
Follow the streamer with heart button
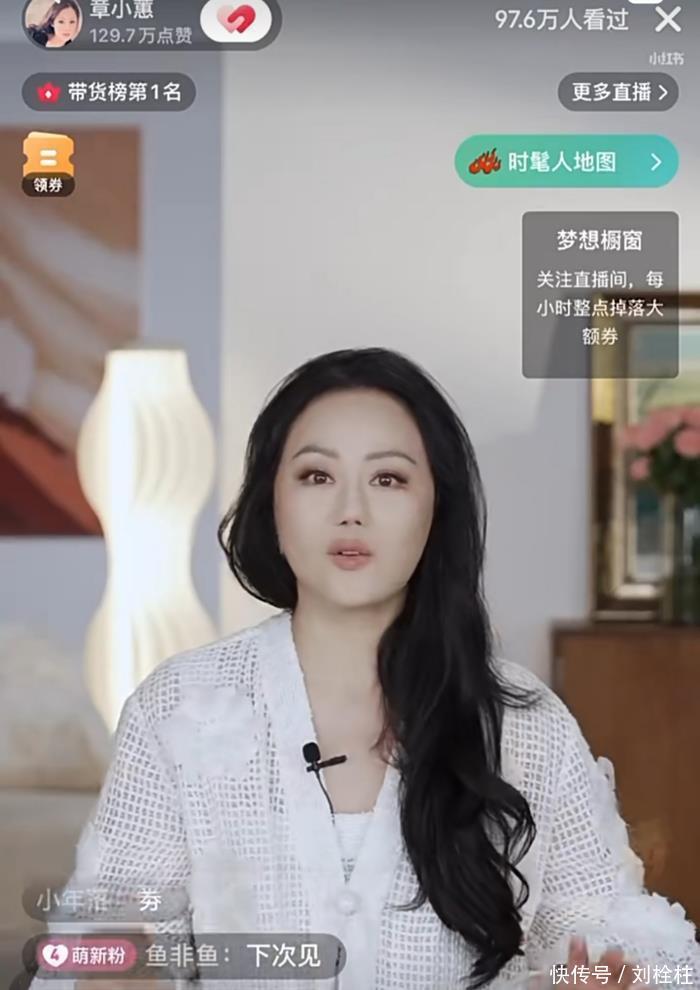tap(235, 20)
